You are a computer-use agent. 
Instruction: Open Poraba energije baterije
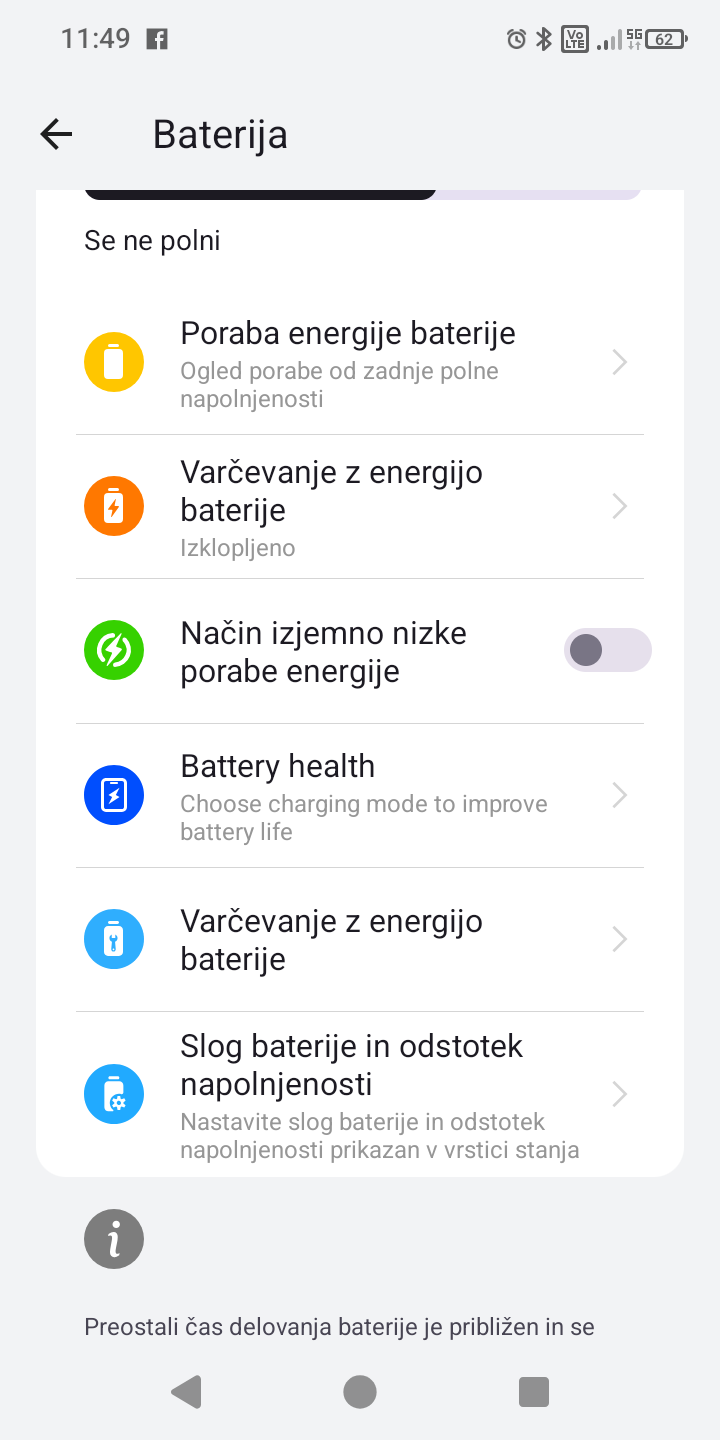tap(360, 362)
